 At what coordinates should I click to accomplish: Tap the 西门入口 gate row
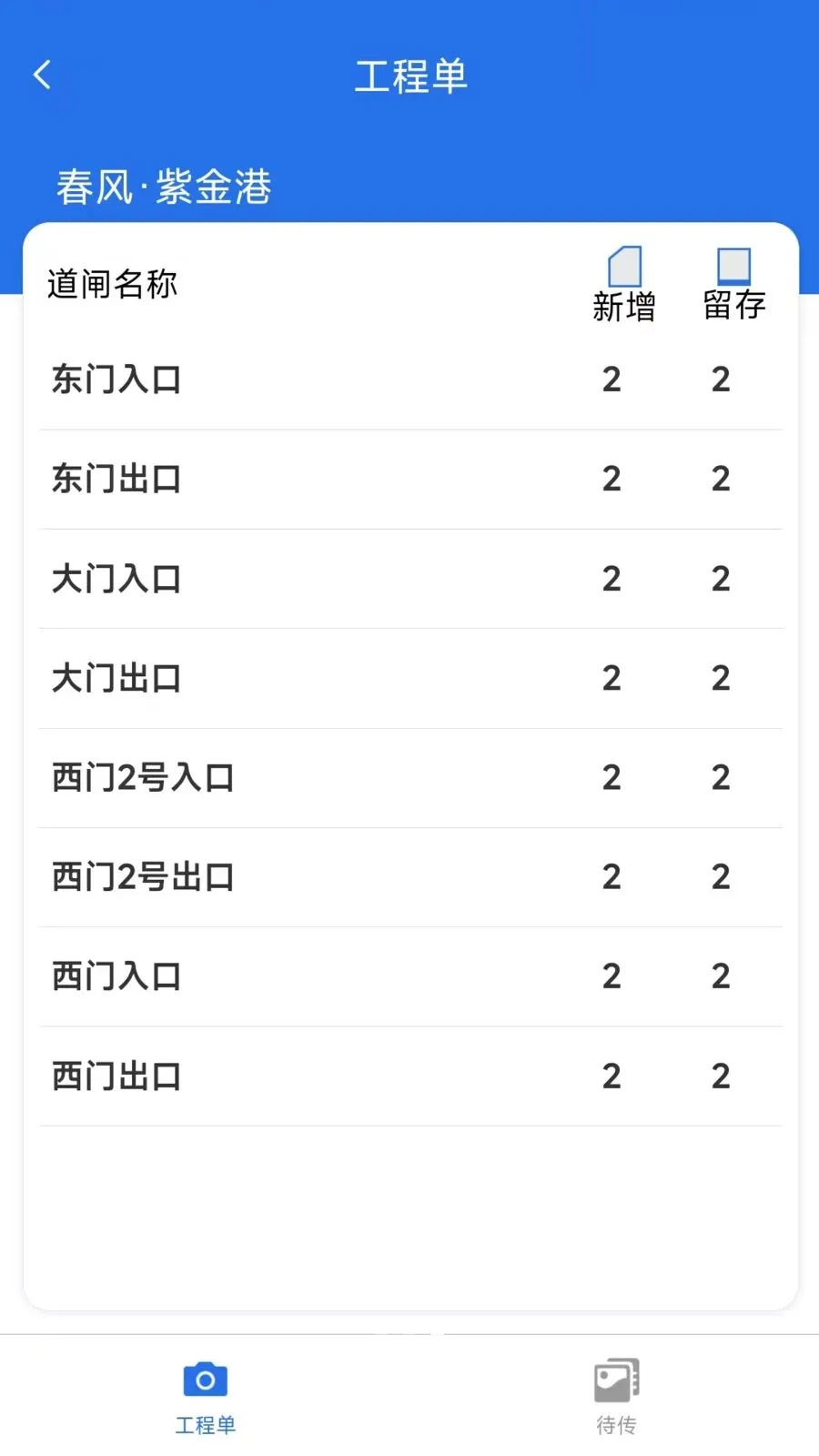410,976
